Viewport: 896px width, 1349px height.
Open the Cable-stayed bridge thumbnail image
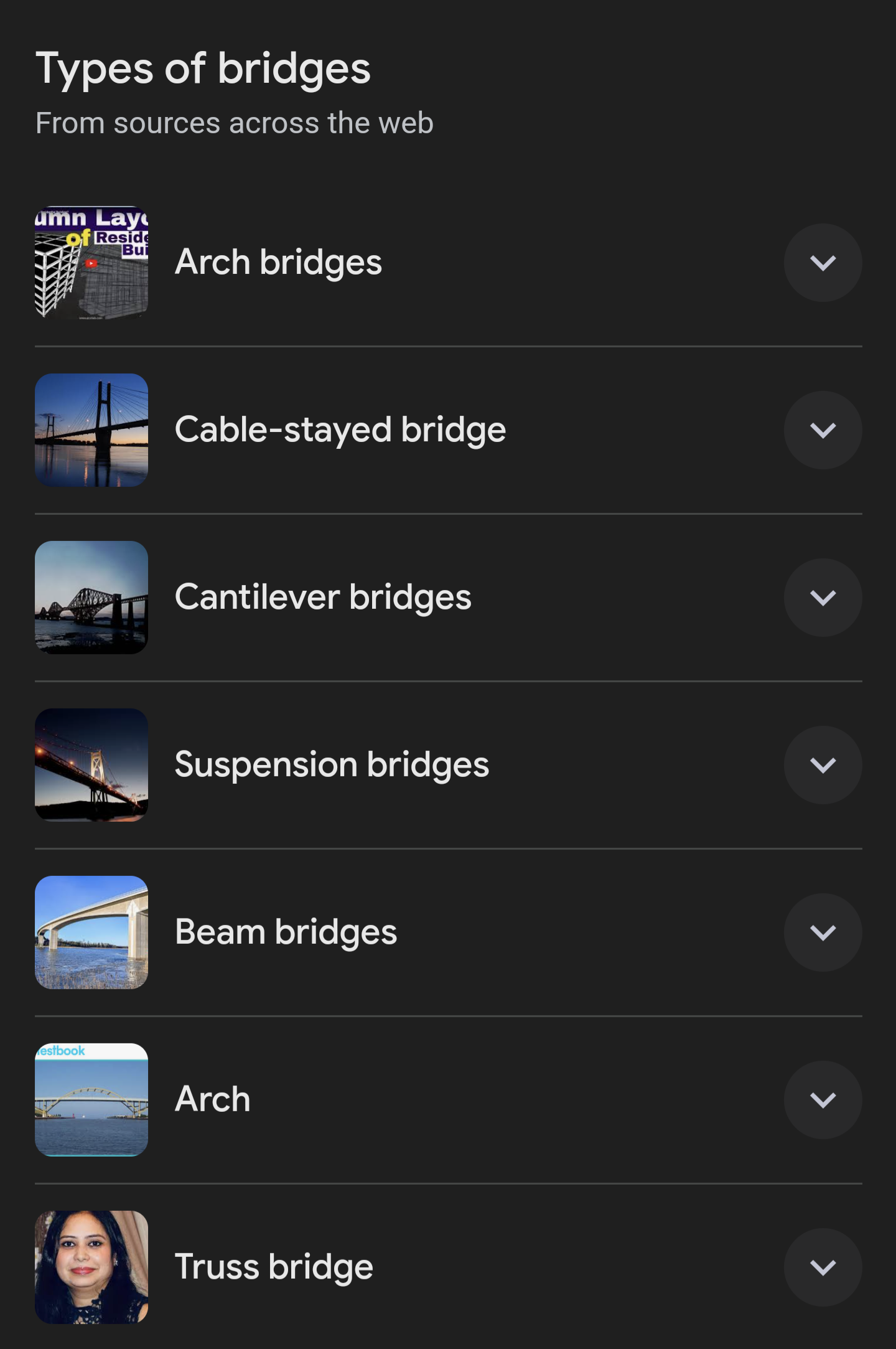point(91,430)
